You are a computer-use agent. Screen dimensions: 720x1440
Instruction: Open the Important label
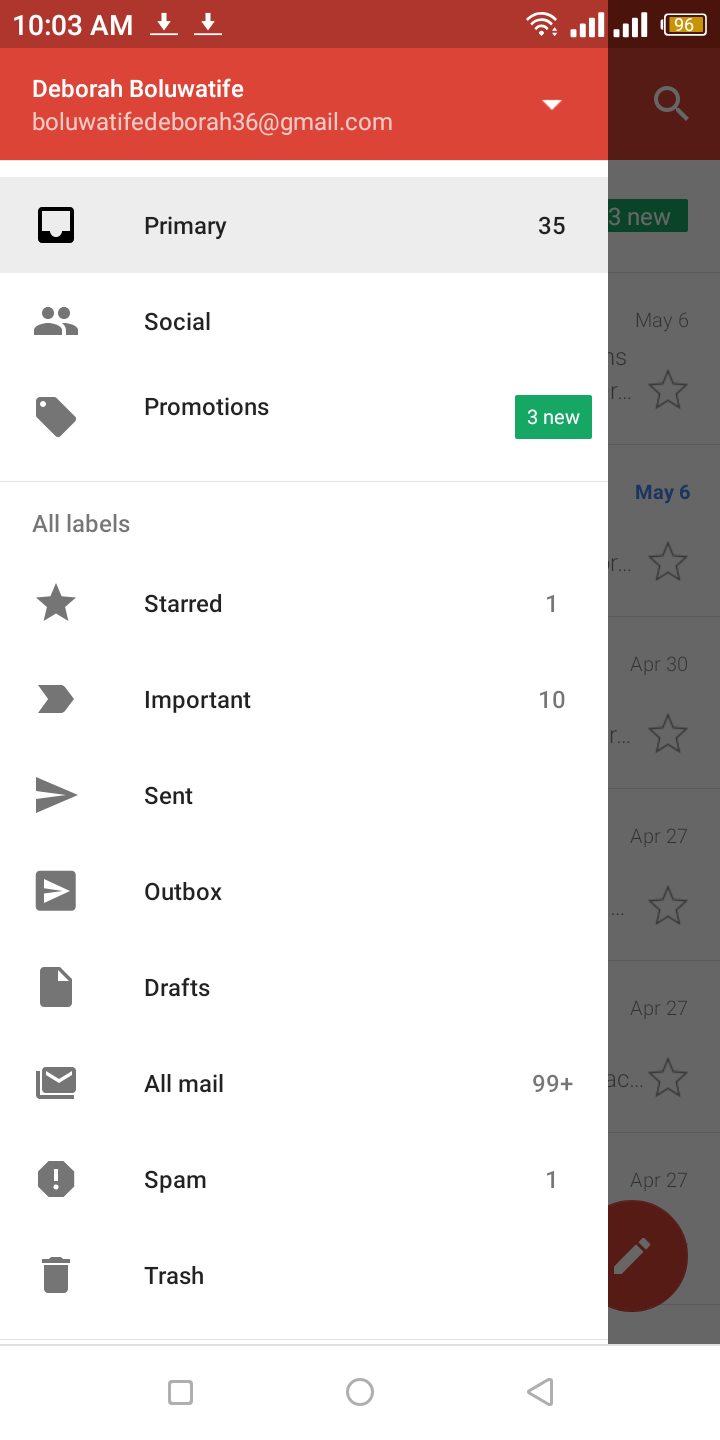click(x=304, y=699)
